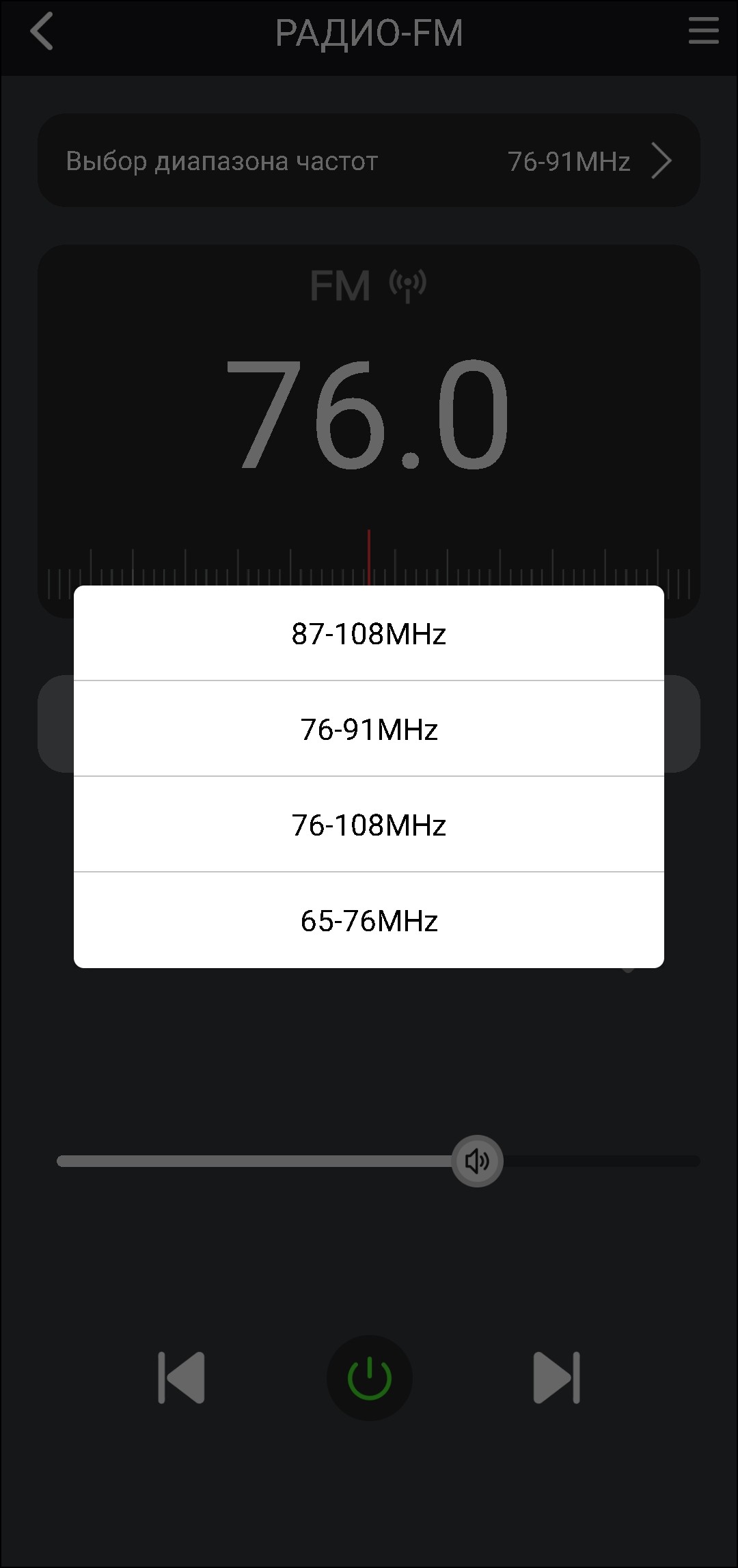Open the hamburger menu
The height and width of the screenshot is (1568, 738).
[703, 32]
